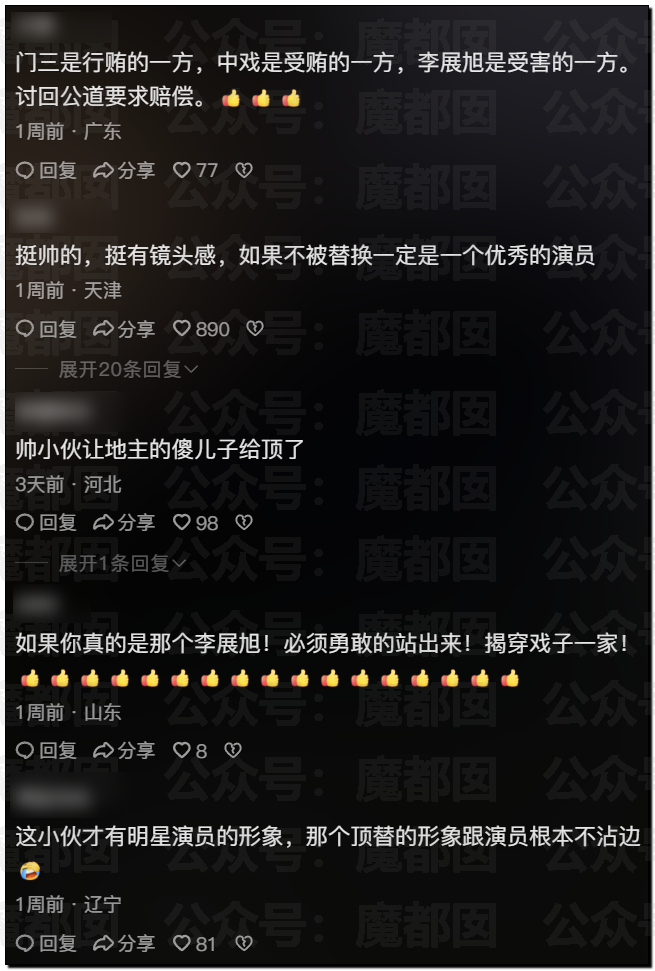655x971 pixels.
Task: Share the comment from 天津
Action: point(124,328)
